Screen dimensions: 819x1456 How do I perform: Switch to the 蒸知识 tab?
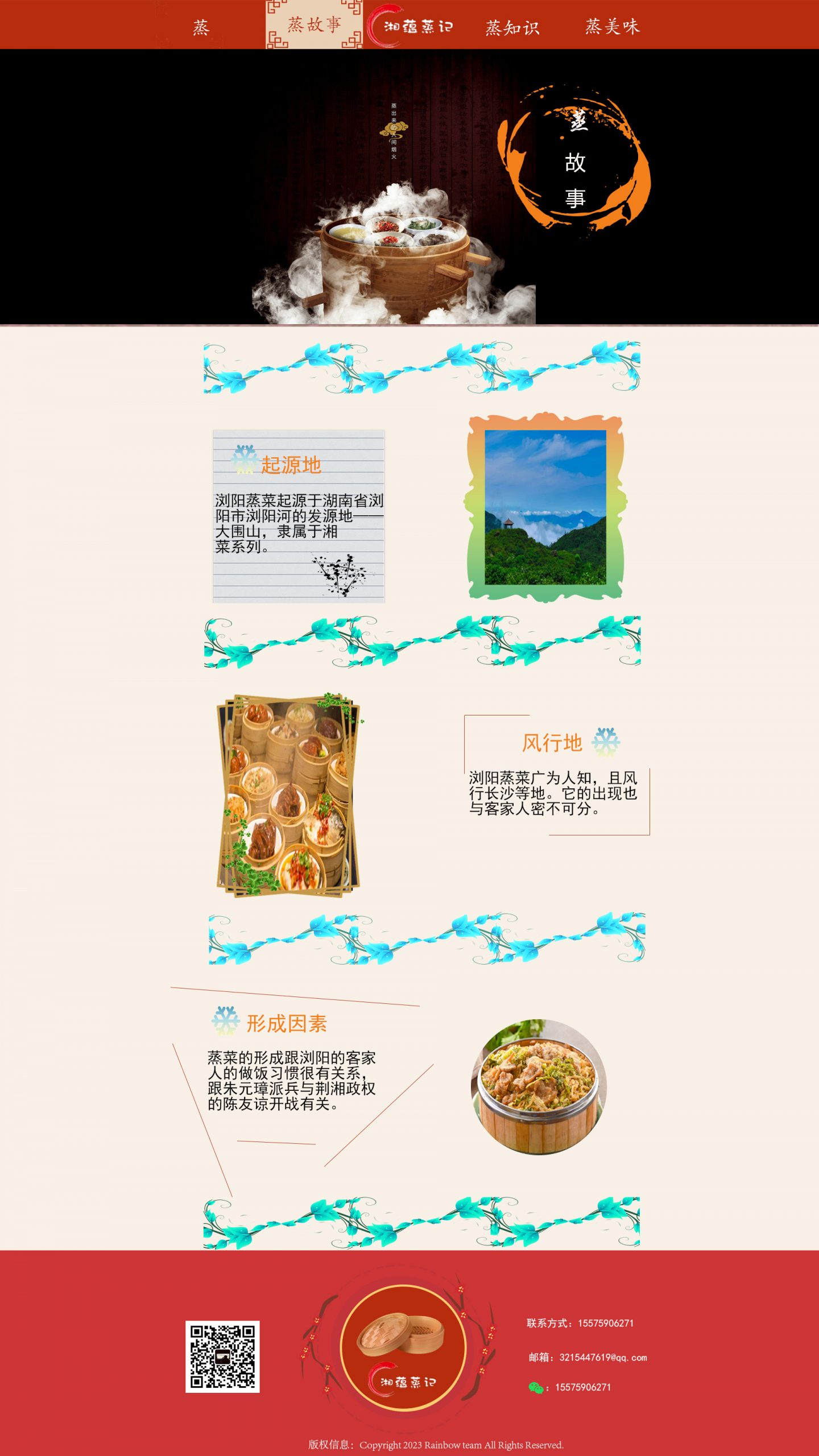tap(512, 27)
